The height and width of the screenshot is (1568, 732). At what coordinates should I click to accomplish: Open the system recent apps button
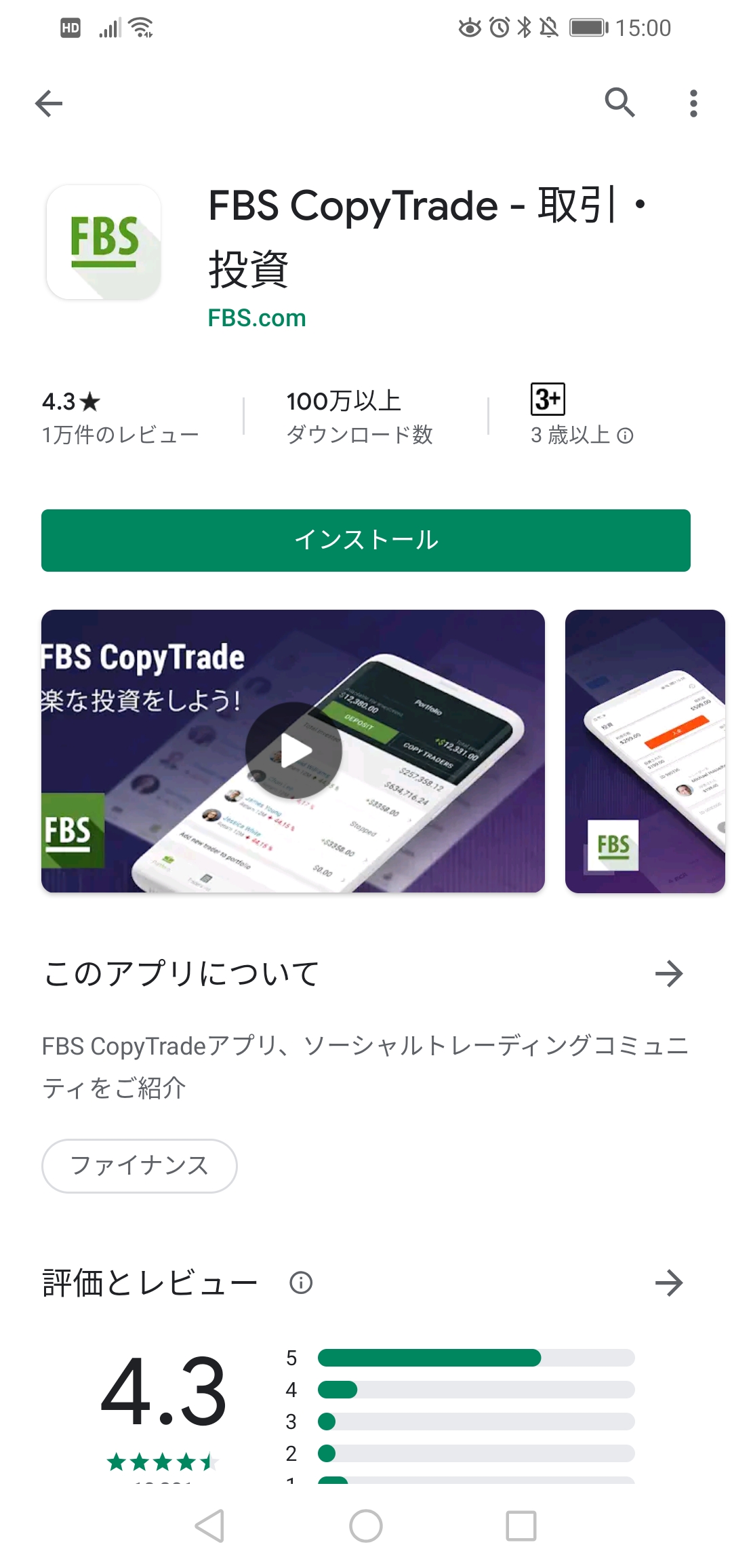click(521, 1526)
